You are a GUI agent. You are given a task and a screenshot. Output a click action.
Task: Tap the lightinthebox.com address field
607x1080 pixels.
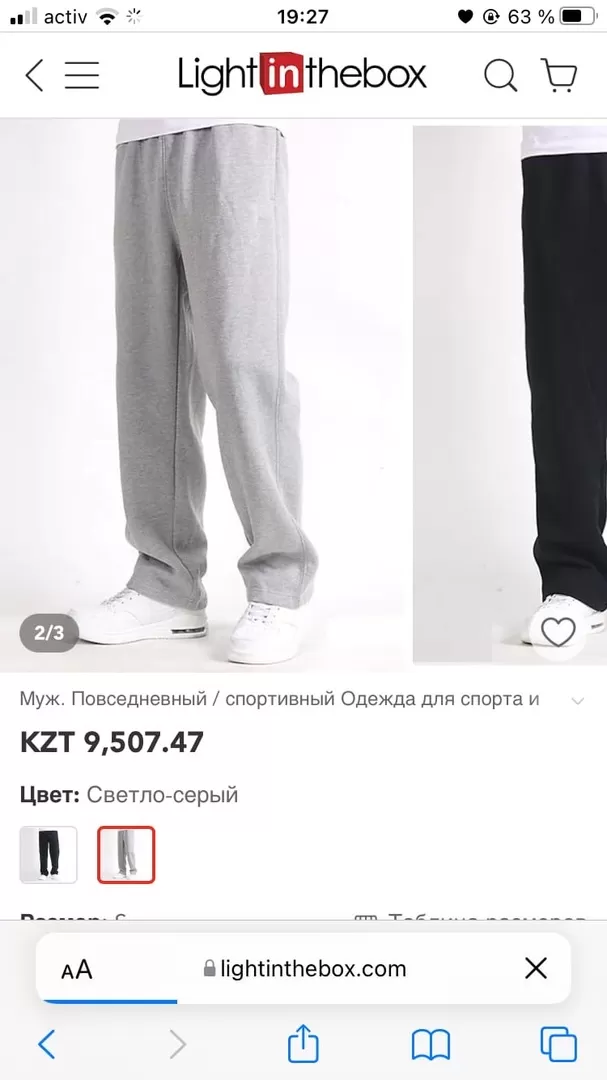click(x=305, y=968)
